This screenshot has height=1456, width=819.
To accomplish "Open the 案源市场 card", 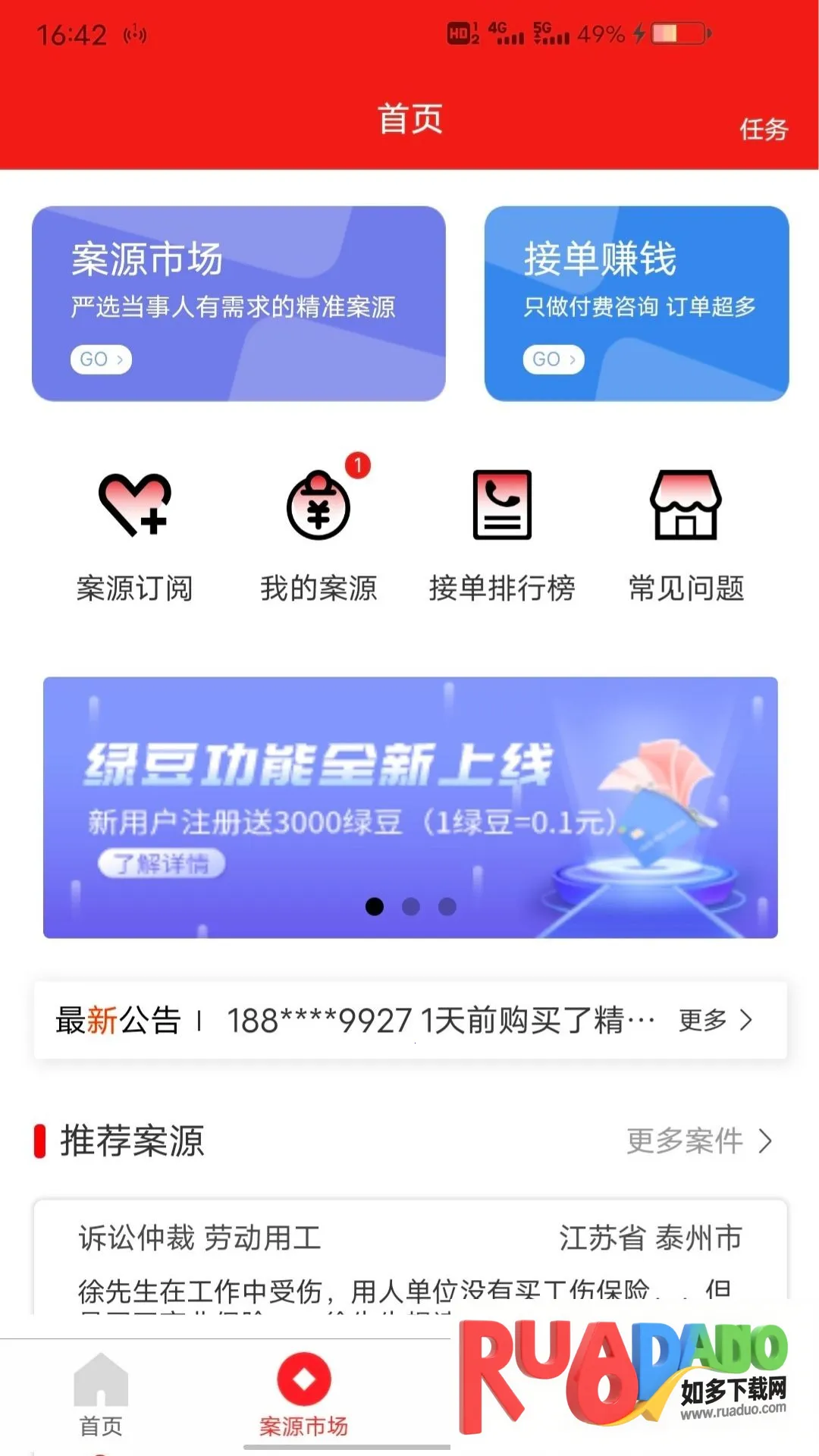I will 238,303.
